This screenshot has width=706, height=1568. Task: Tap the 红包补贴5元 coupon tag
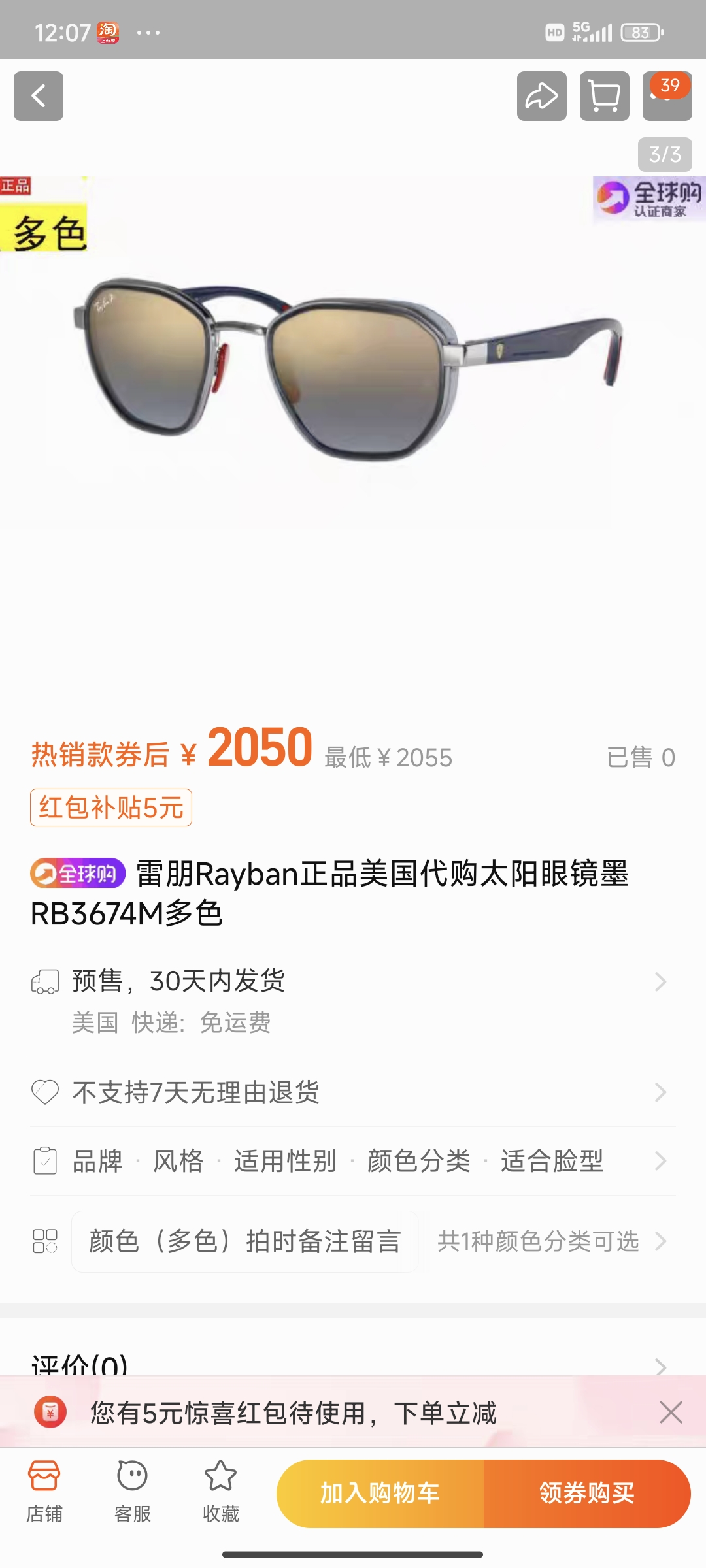pyautogui.click(x=111, y=808)
